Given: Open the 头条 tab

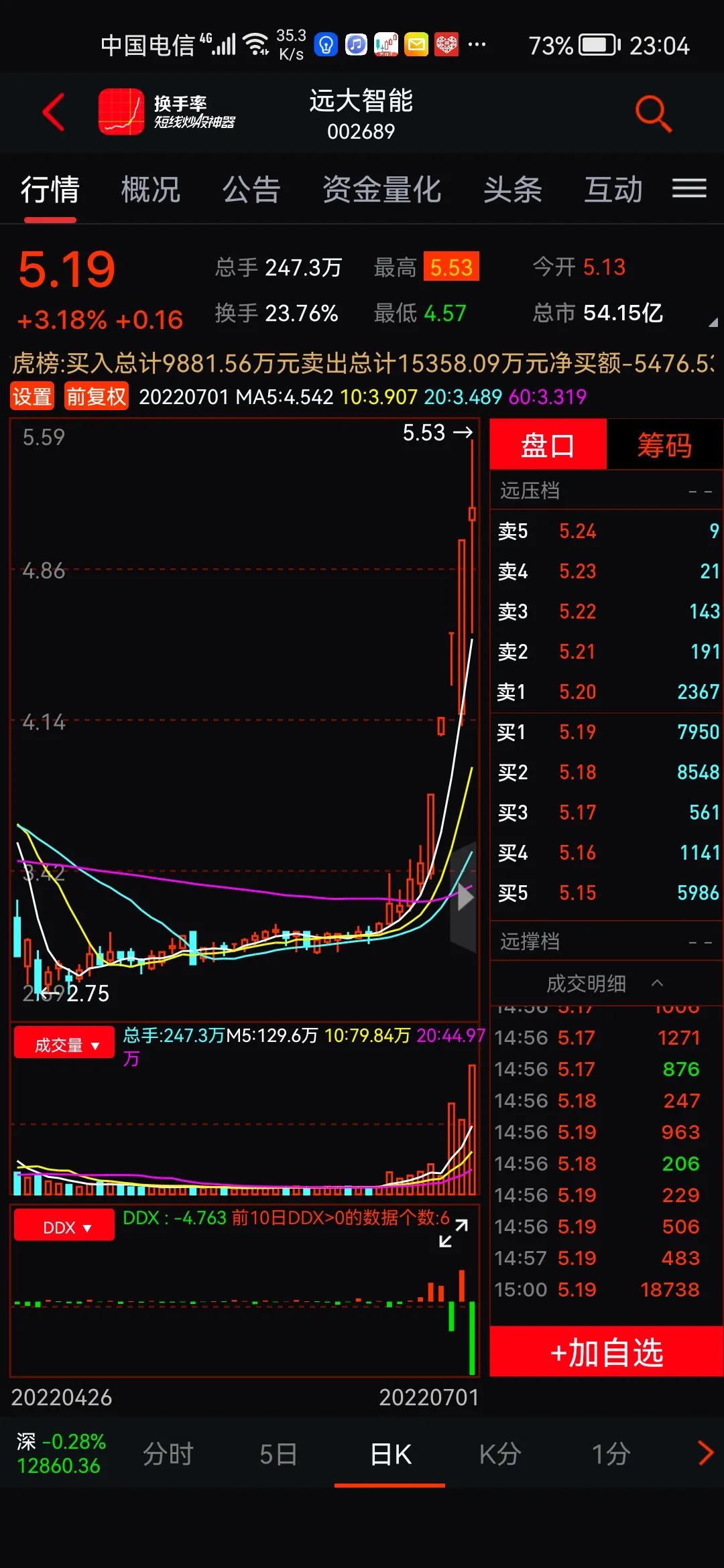Looking at the screenshot, I should (513, 190).
